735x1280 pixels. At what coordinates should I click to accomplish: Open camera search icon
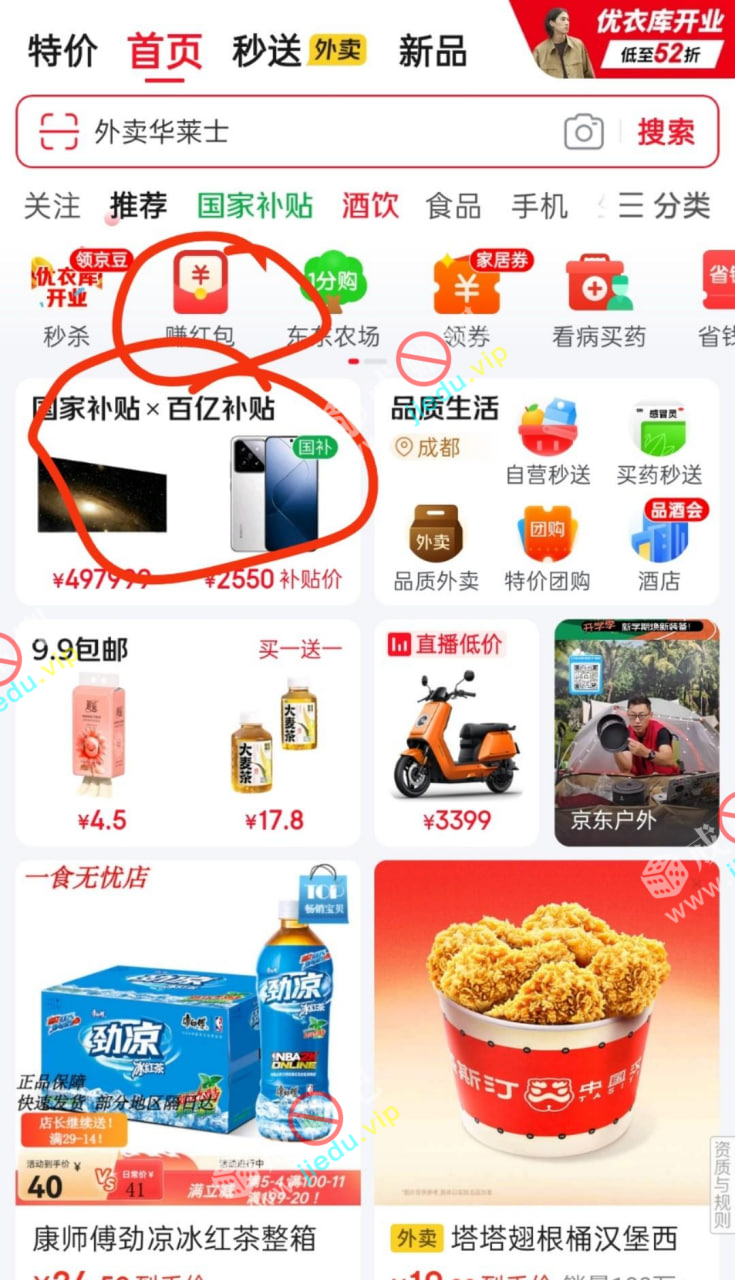(583, 131)
